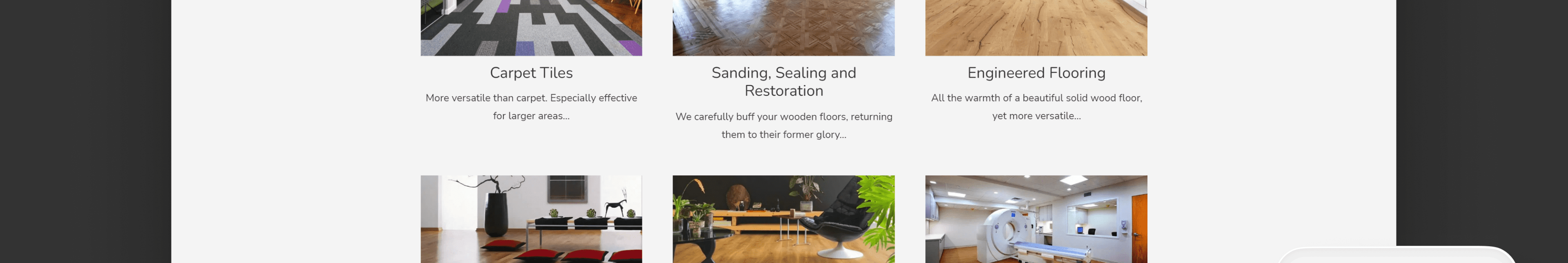Viewport: 1568px width, 263px height.
Task: Open the tile showing red floor cushions
Action: coord(531,220)
